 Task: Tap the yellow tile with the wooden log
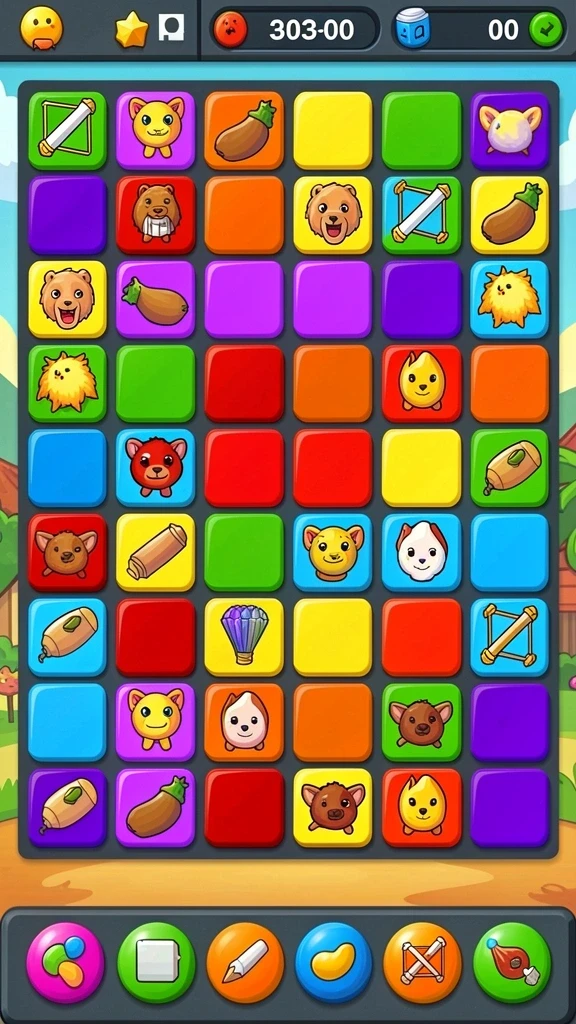pyautogui.click(x=155, y=552)
